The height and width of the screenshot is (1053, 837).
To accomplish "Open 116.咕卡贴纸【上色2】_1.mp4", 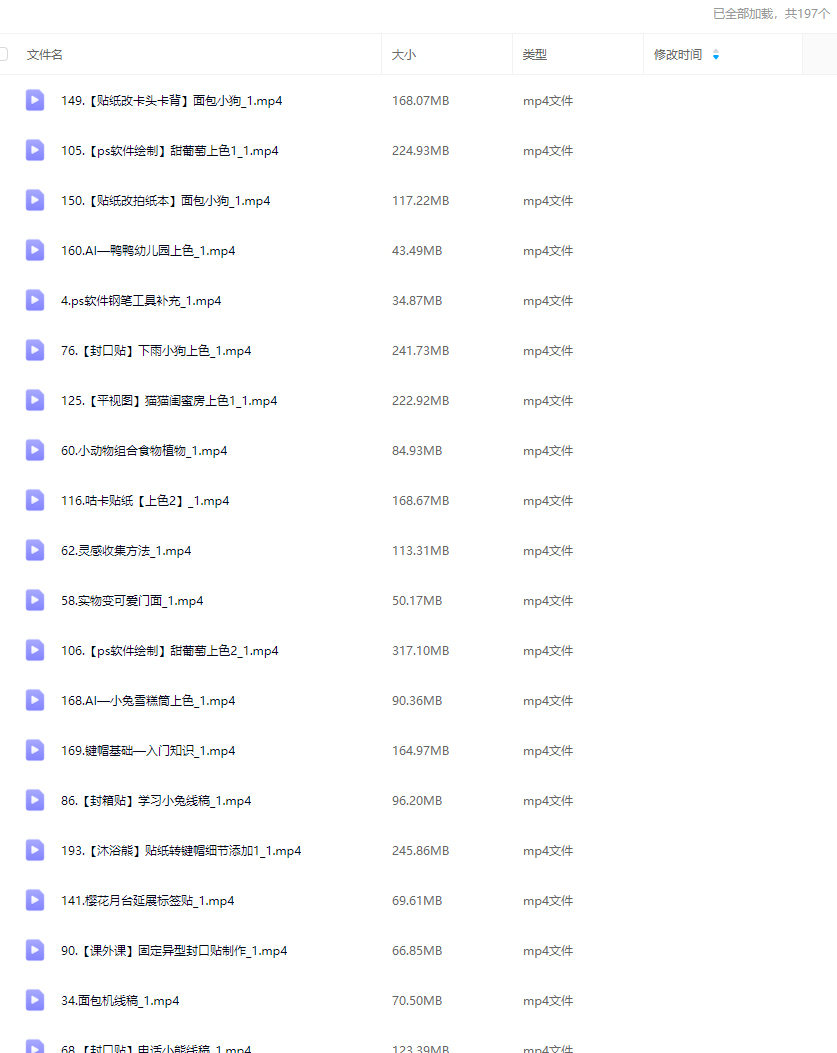I will 145,501.
